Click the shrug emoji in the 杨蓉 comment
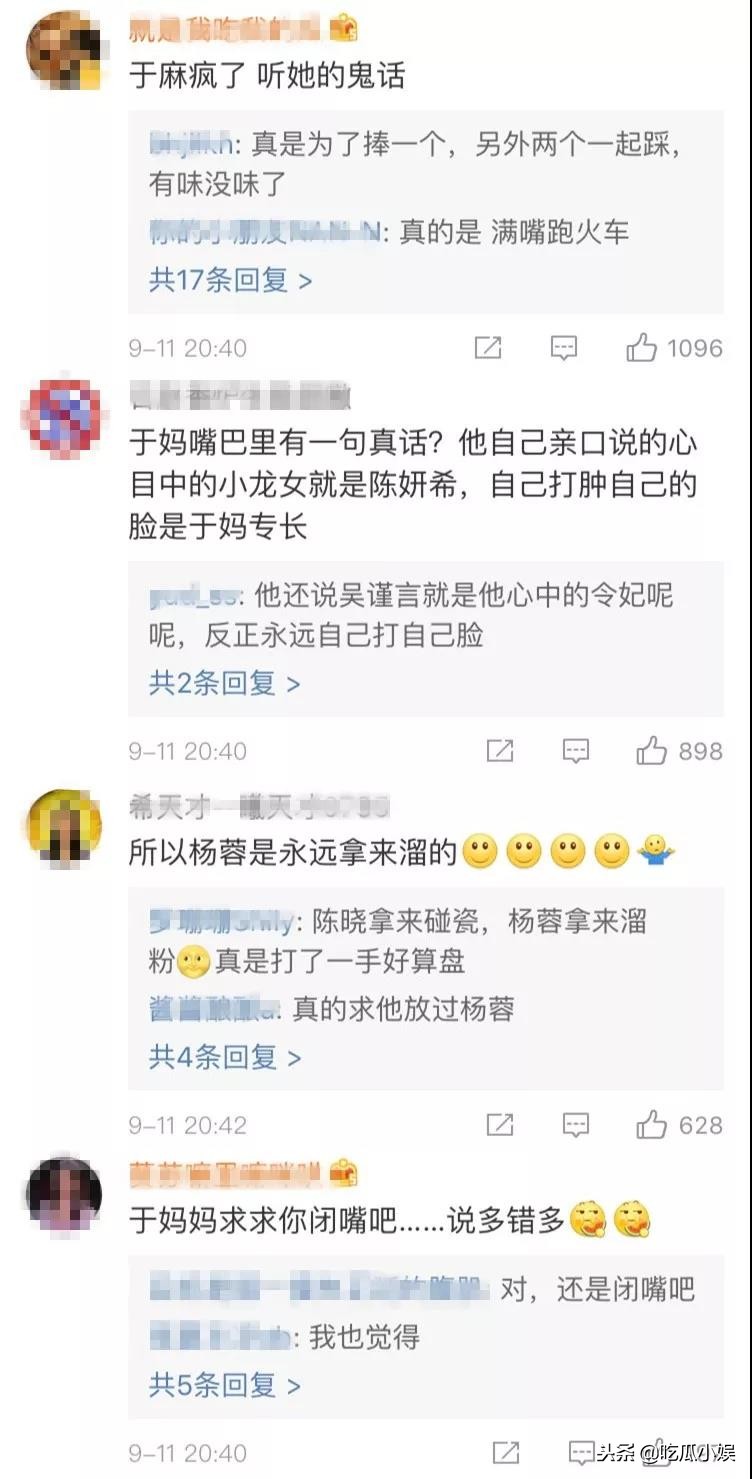Screen dimensions: 752x1479 [656, 851]
